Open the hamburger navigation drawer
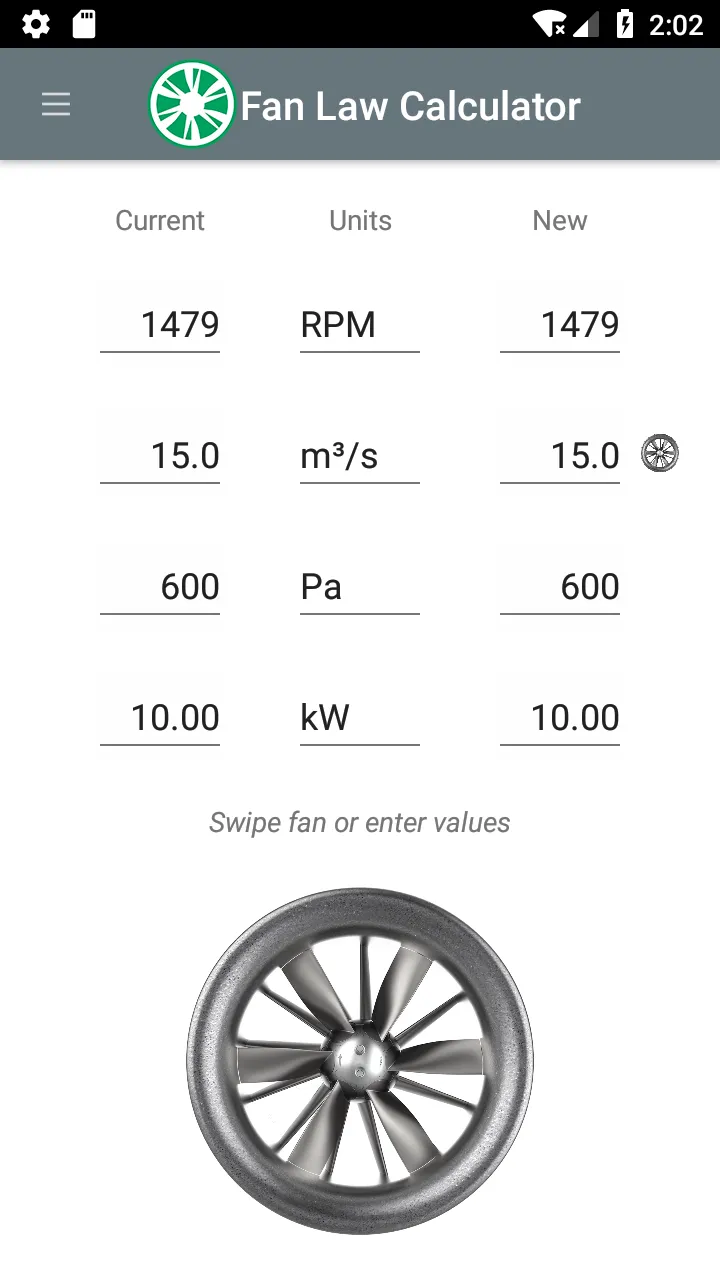This screenshot has height=1280, width=720. pos(56,105)
